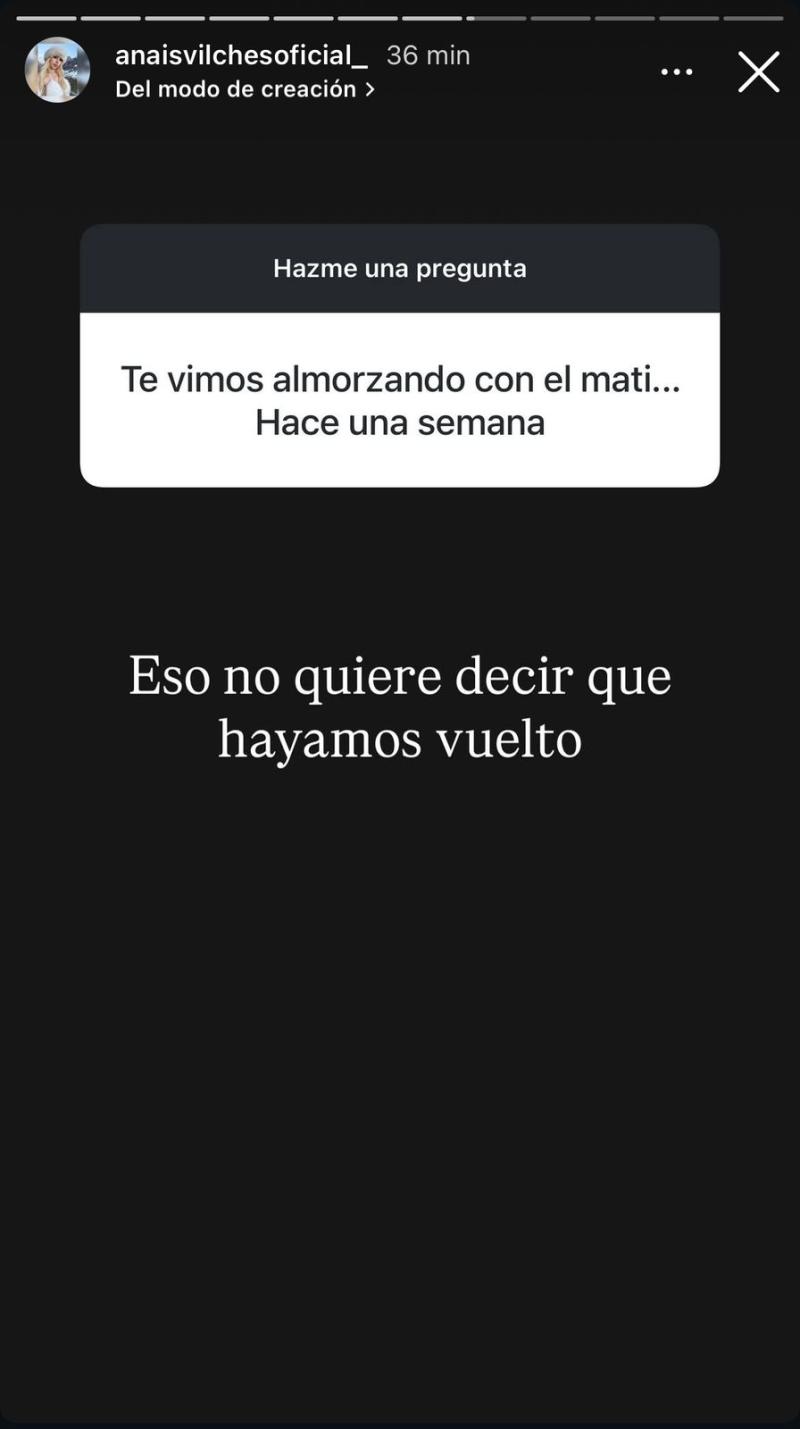The width and height of the screenshot is (800, 1429).
Task: Tap the question sticker header icon area
Action: (x=399, y=267)
